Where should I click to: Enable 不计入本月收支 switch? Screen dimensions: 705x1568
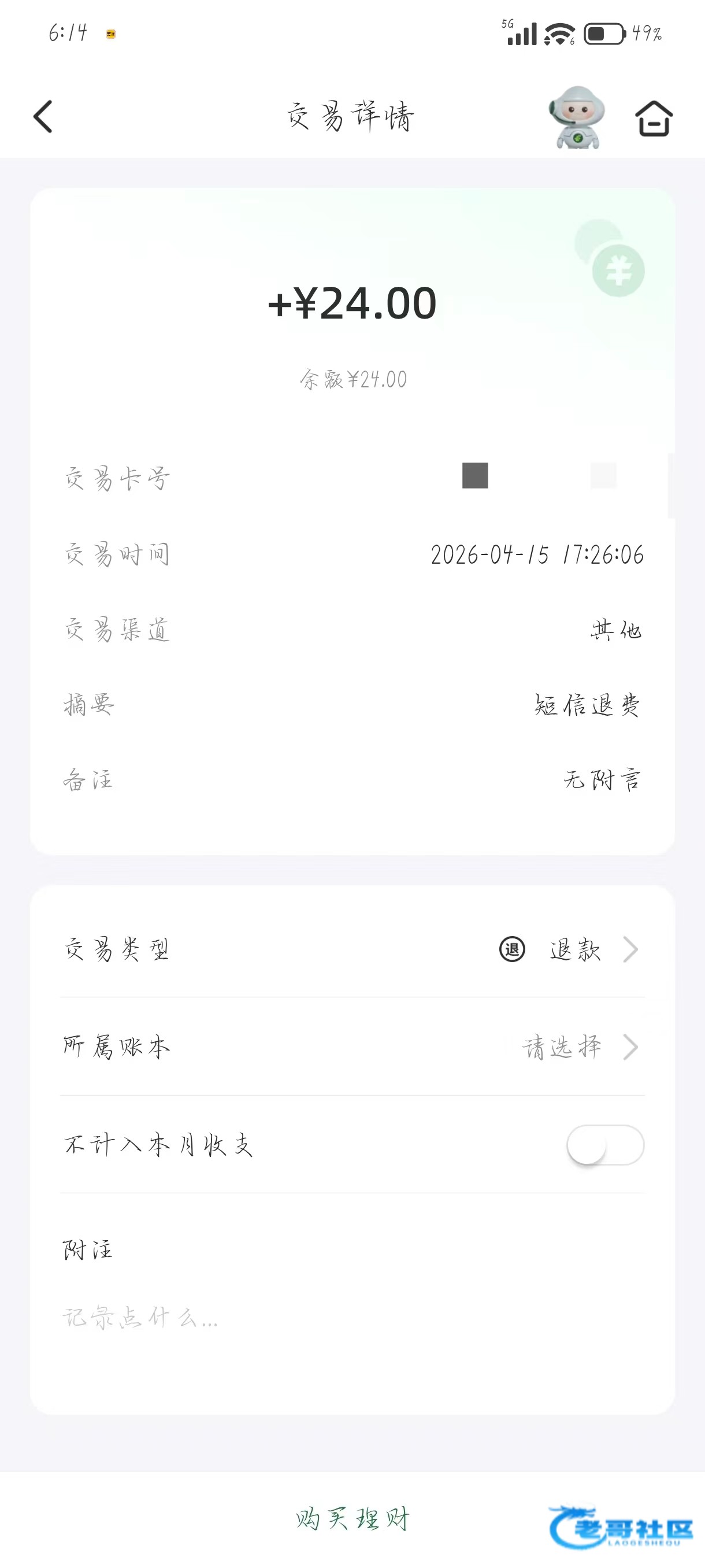tap(604, 1145)
